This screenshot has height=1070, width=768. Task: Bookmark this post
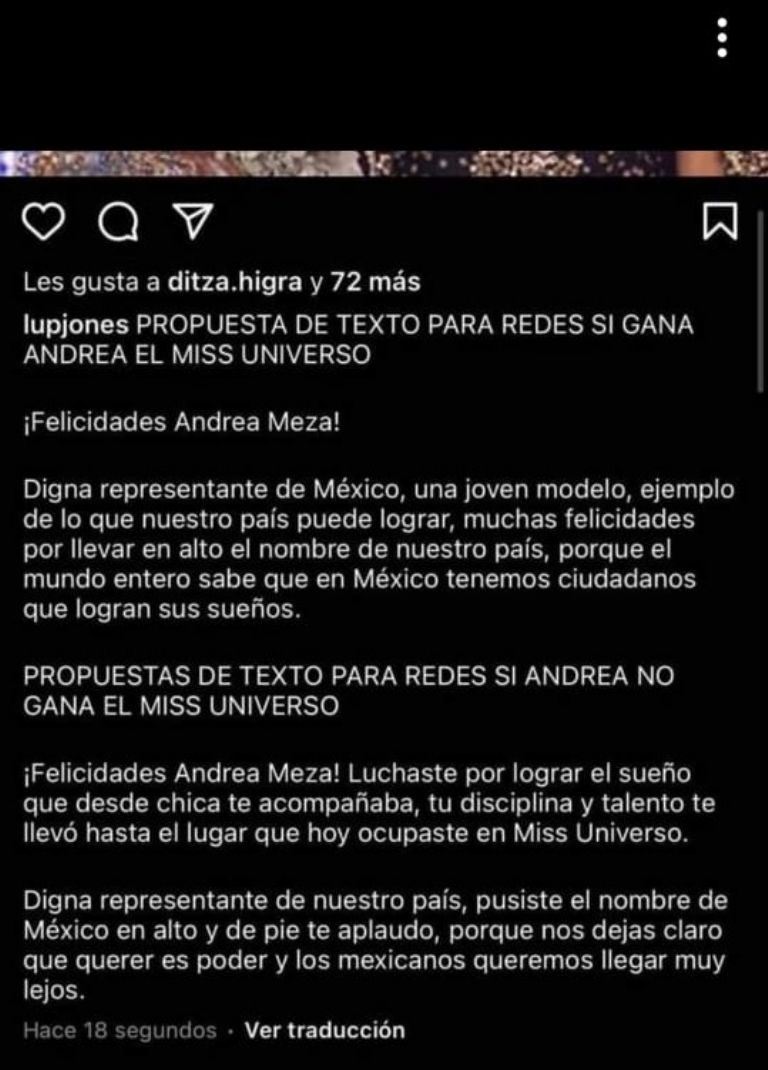[720, 221]
